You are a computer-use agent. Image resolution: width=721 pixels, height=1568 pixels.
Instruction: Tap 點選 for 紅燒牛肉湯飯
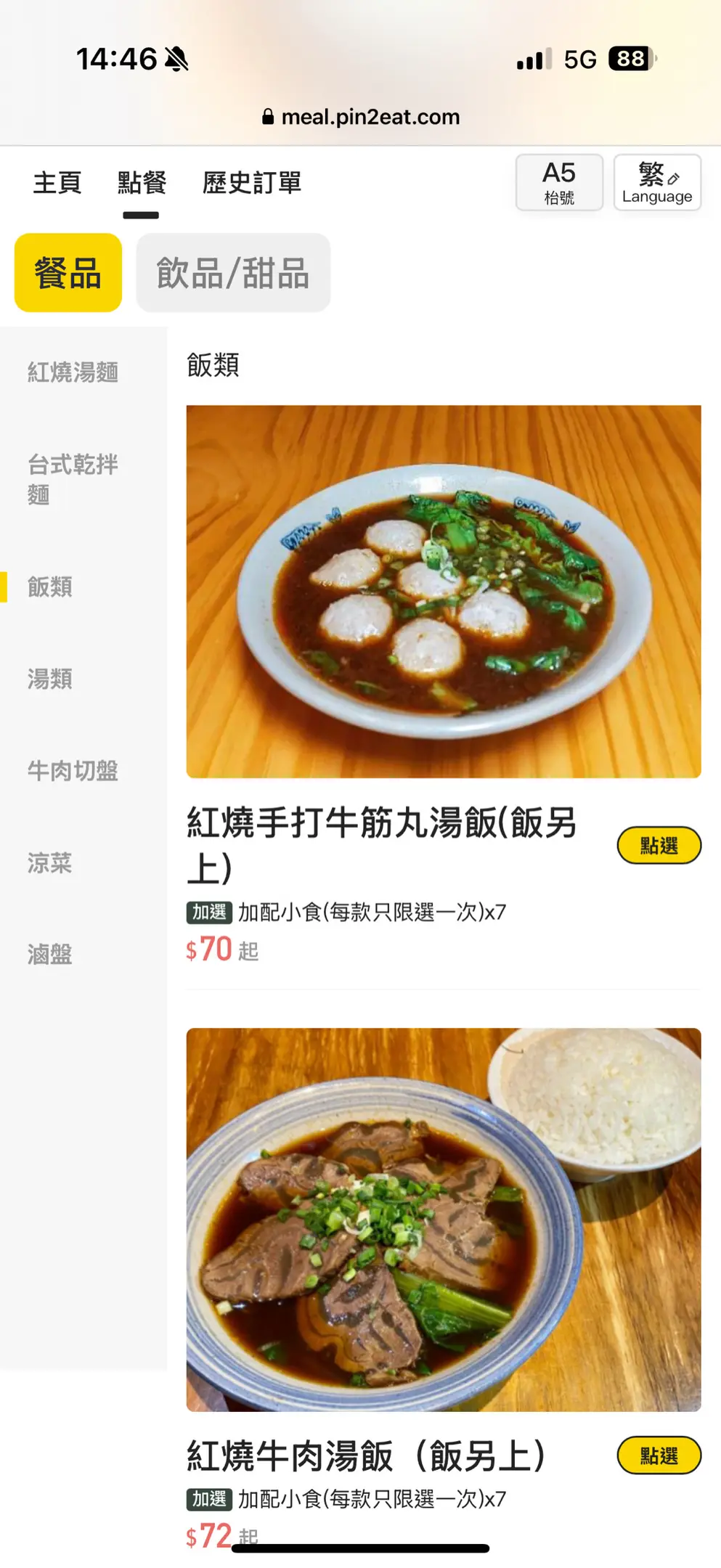pos(659,1455)
